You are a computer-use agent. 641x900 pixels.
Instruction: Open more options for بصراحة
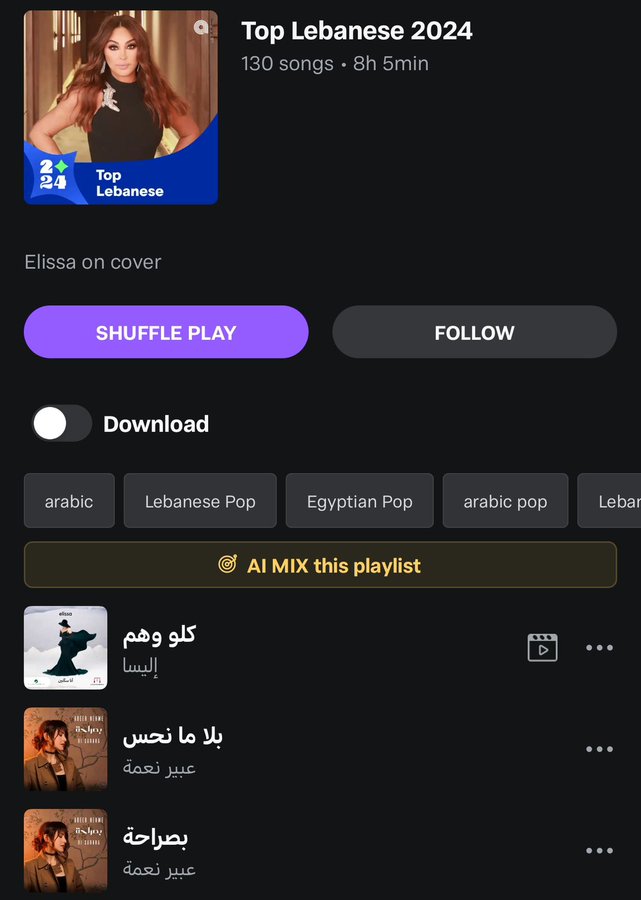599,850
